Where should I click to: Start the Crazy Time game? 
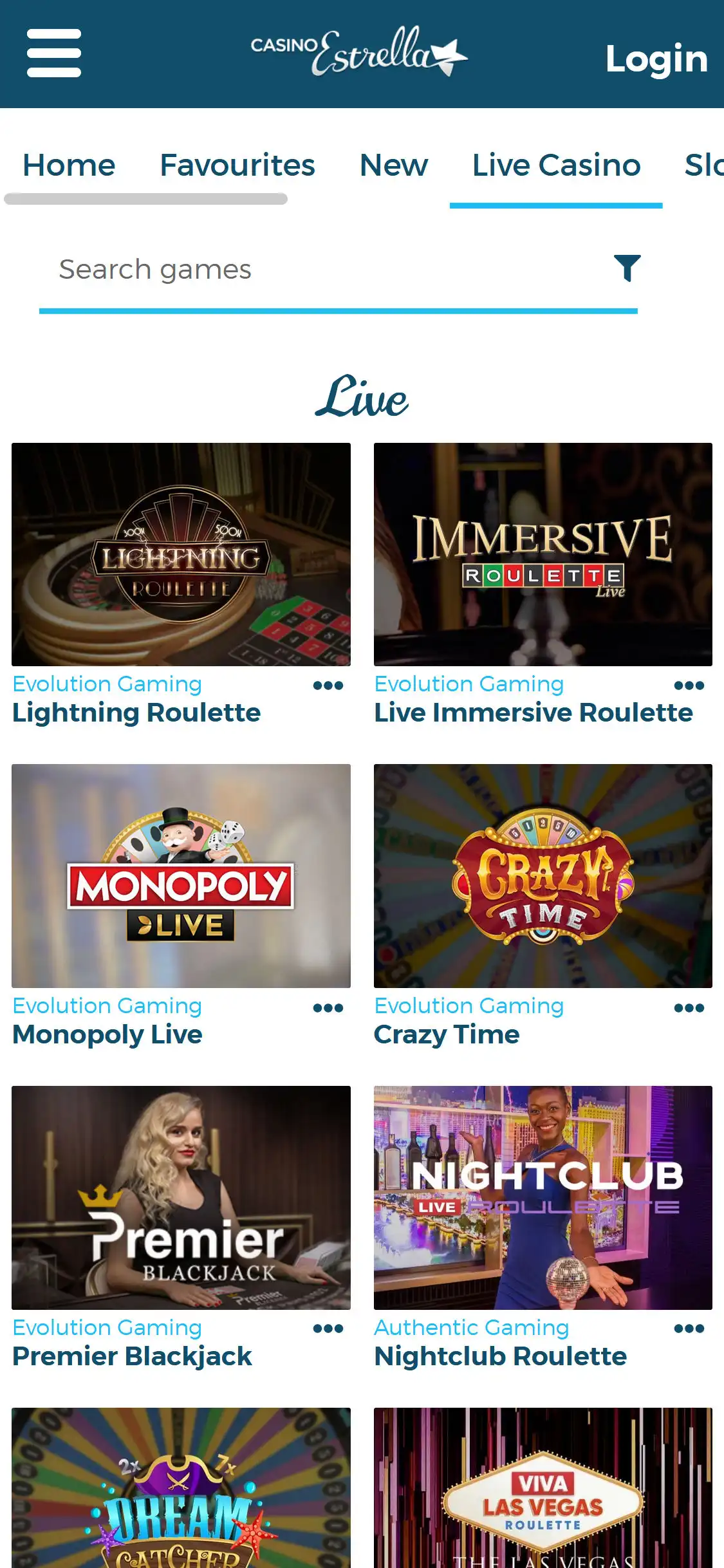pyautogui.click(x=543, y=875)
